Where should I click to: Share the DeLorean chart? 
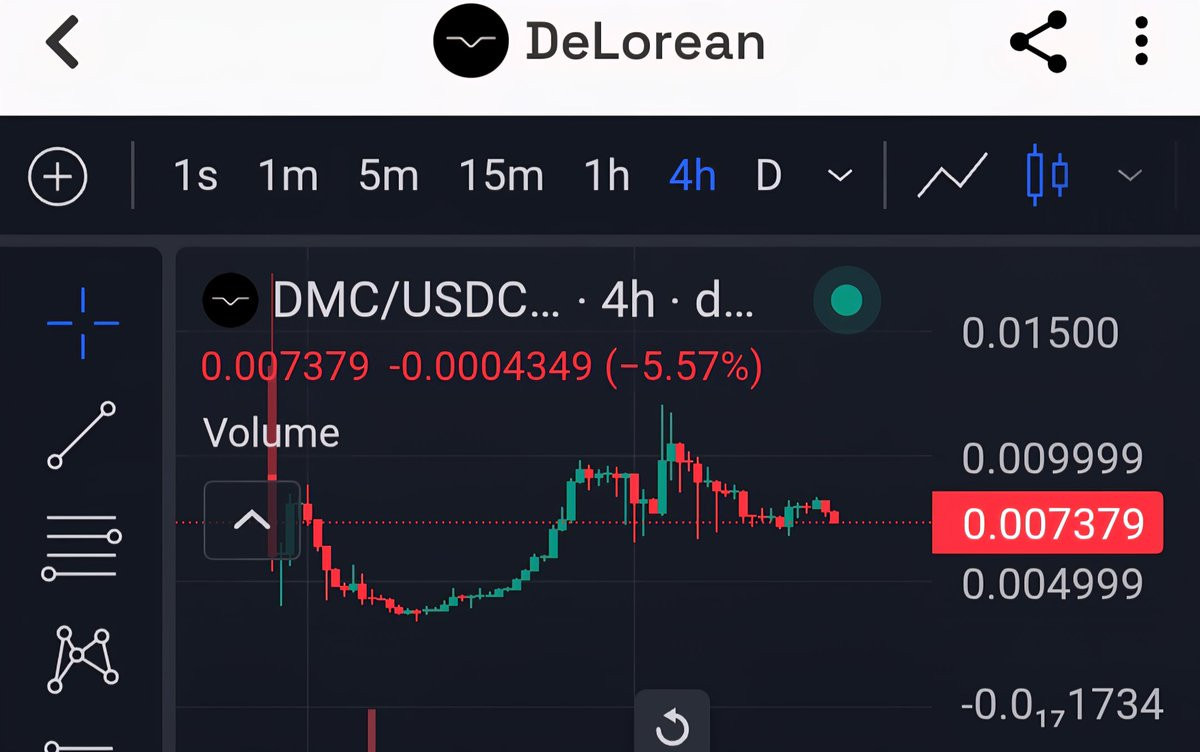coord(1038,43)
